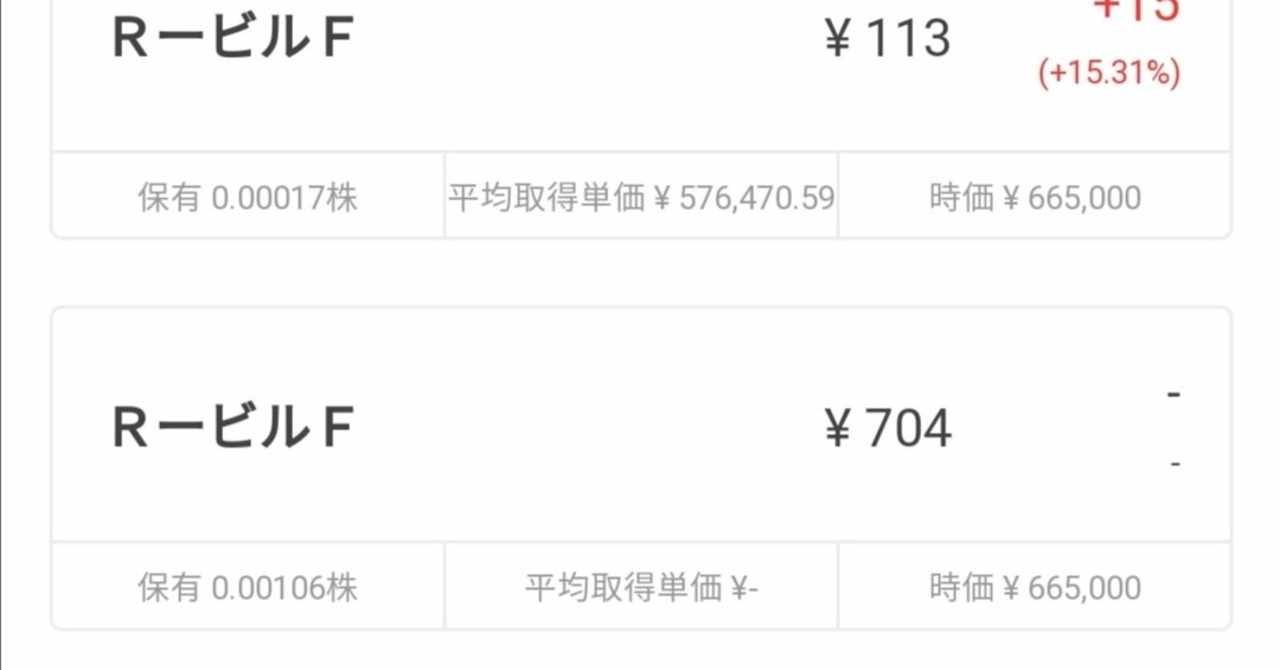The image size is (1280, 670).
Task: Open the RービルF holding valued at ¥704
Action: [x=640, y=428]
